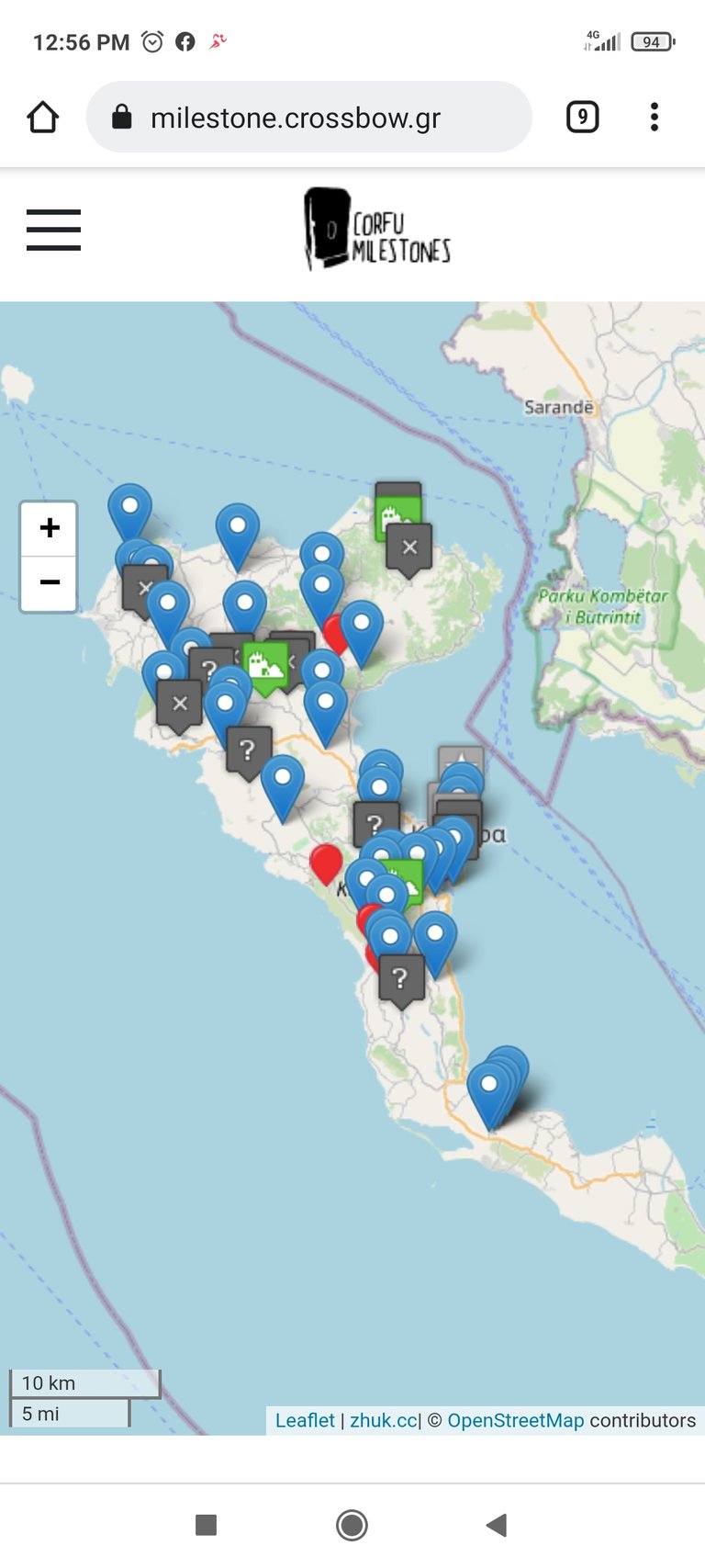Open the hamburger navigation menu

(53, 230)
